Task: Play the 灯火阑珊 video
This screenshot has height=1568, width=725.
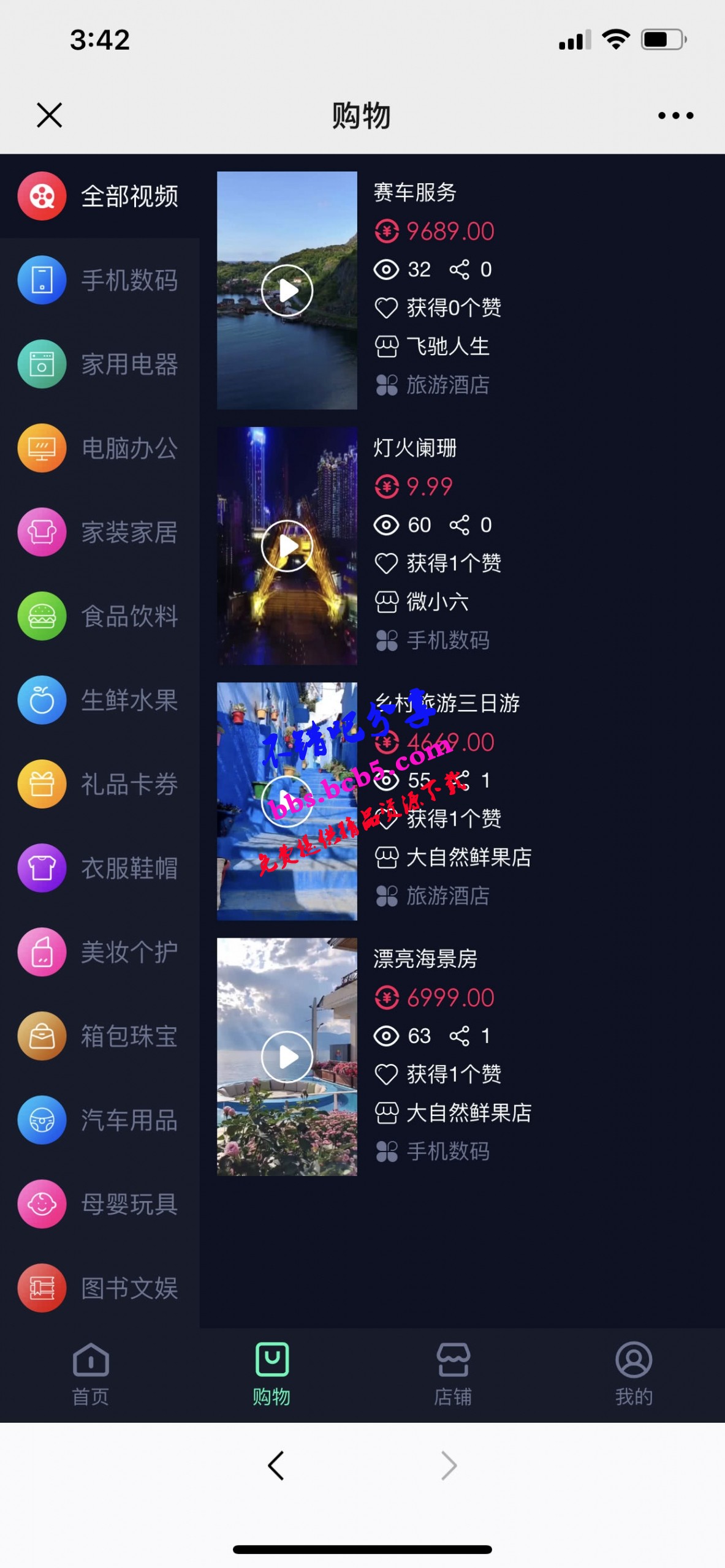Action: click(x=287, y=546)
